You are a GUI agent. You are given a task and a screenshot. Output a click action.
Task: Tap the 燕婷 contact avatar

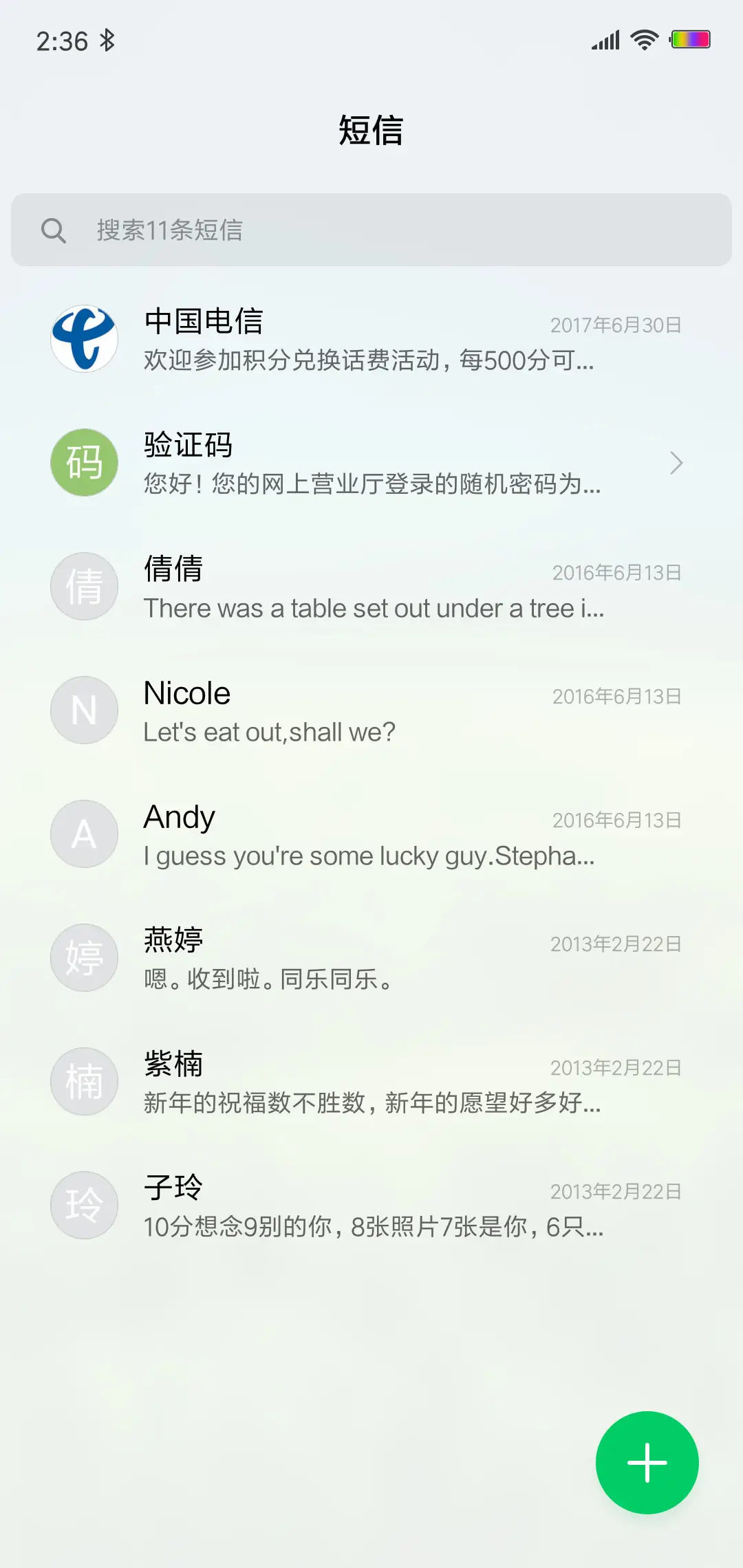(x=84, y=957)
